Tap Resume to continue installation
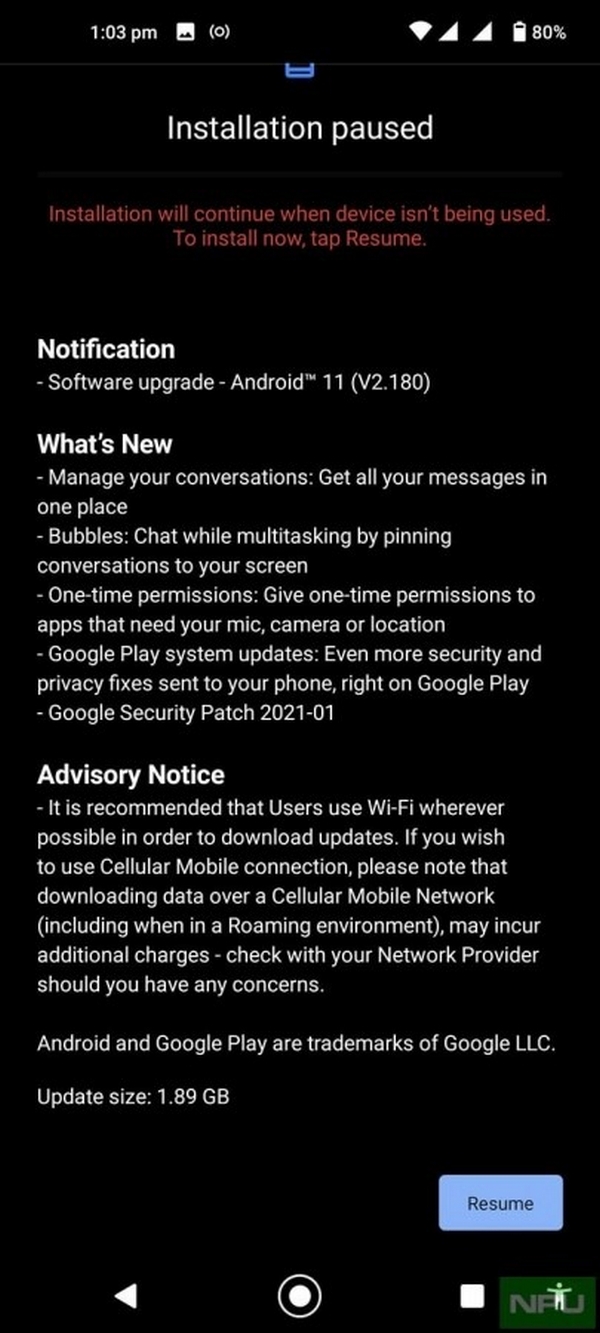The width and height of the screenshot is (600, 1333). point(500,1203)
